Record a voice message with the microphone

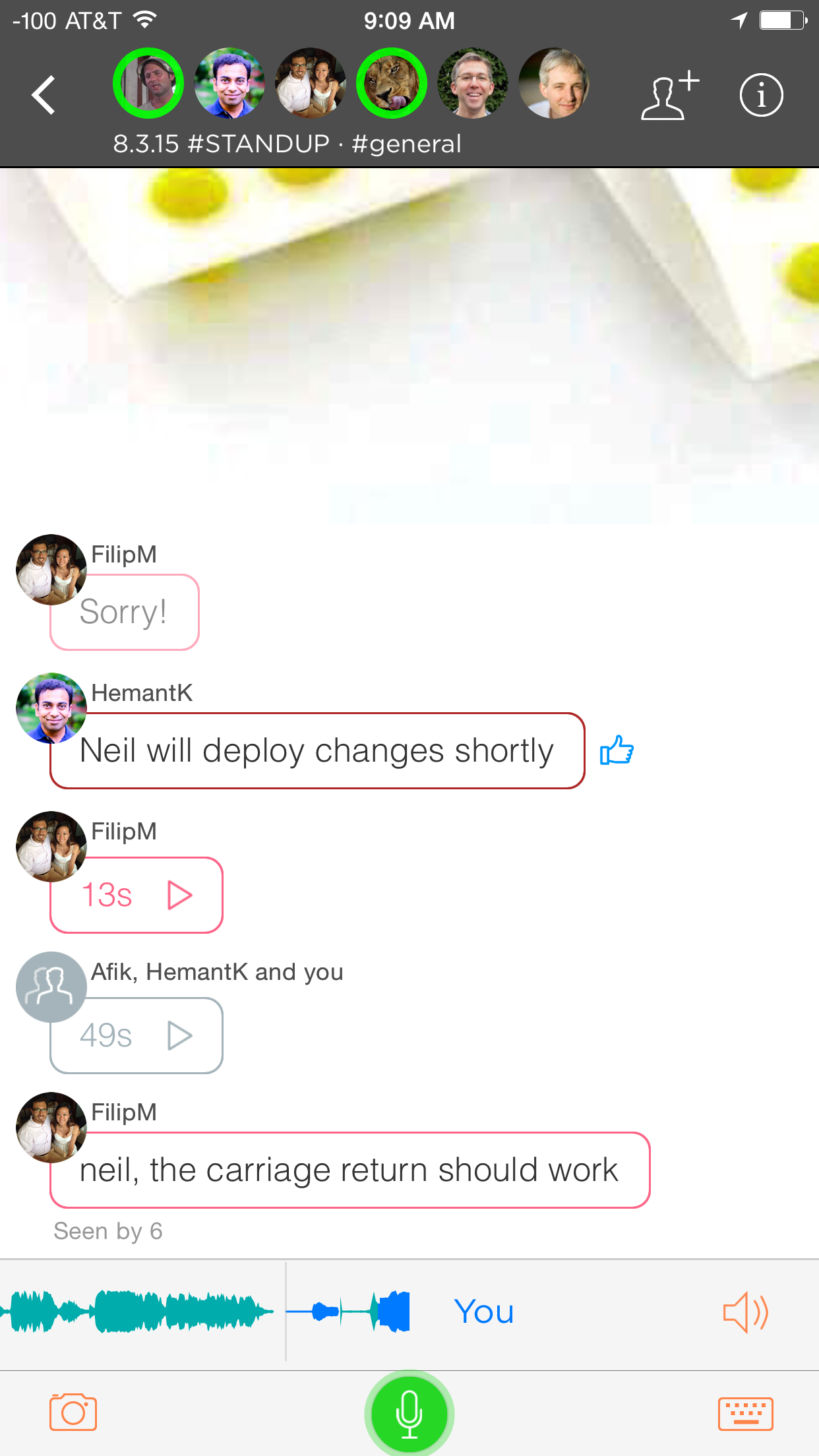(x=409, y=1413)
